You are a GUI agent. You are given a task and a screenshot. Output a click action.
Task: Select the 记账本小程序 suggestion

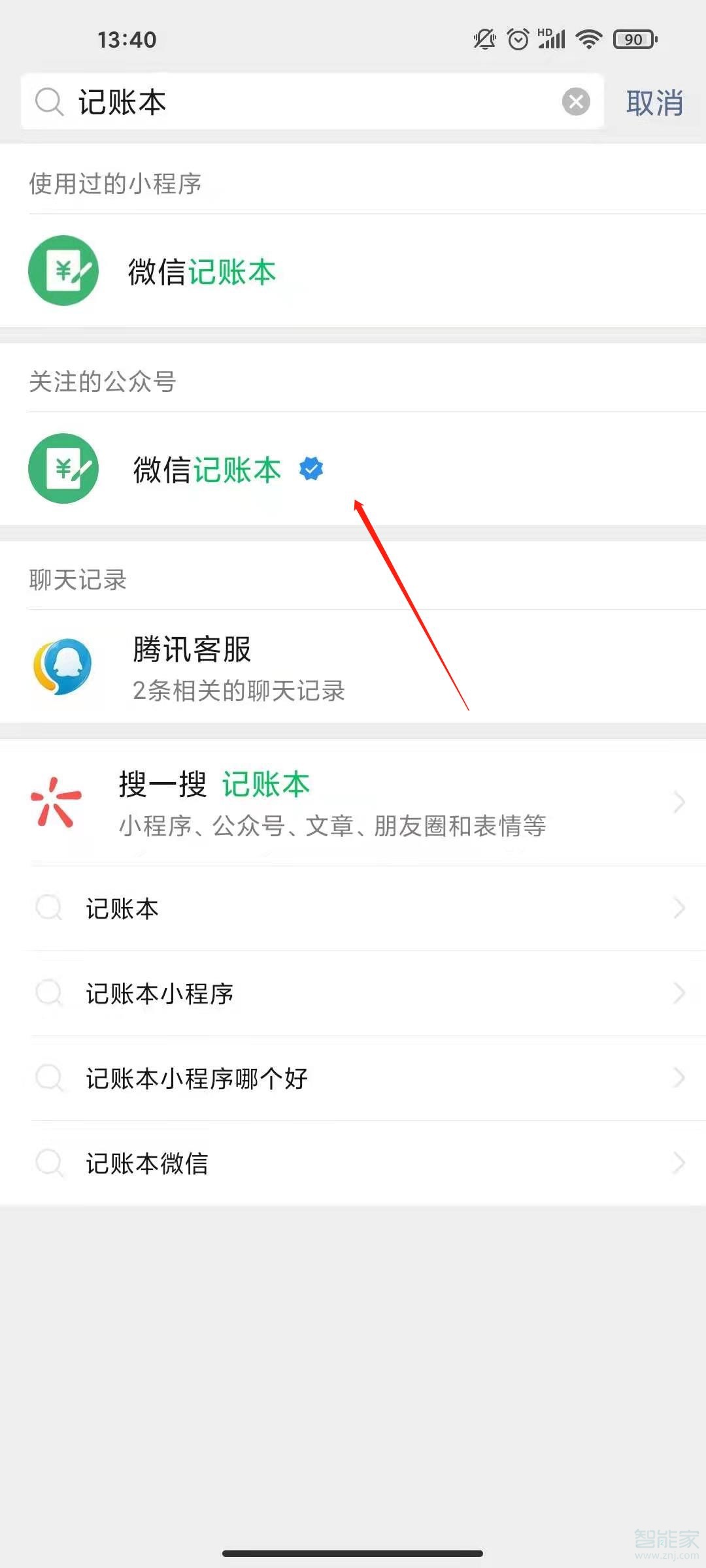[x=160, y=994]
